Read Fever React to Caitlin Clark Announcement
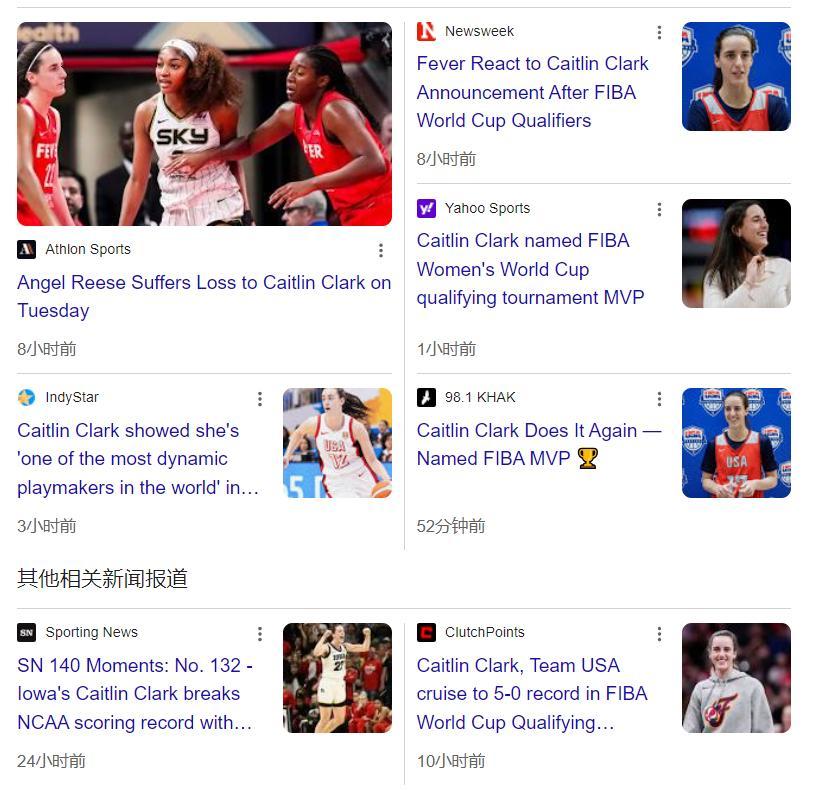The height and width of the screenshot is (790, 834). [532, 92]
